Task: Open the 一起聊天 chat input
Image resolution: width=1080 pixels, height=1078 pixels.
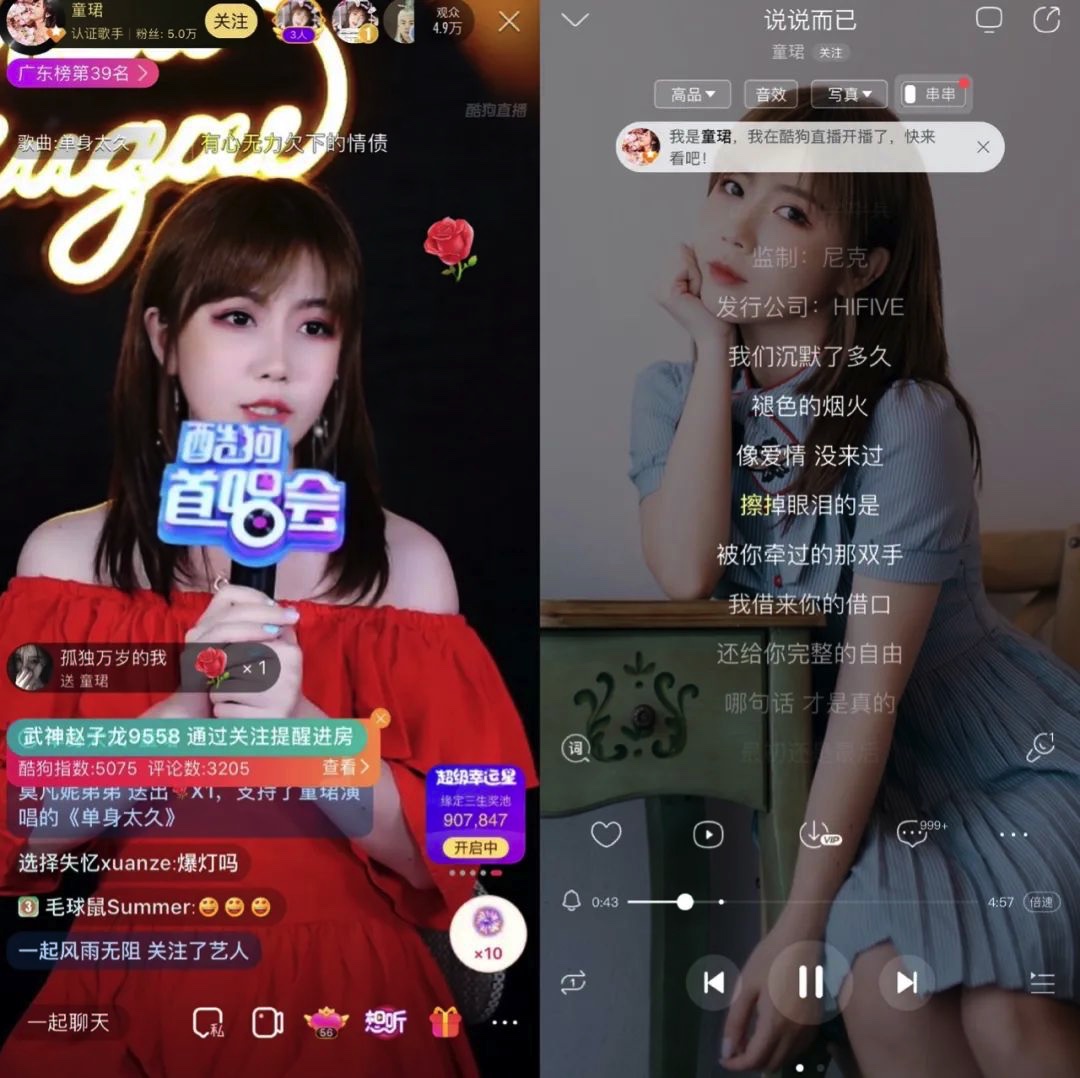Action: (x=67, y=1022)
